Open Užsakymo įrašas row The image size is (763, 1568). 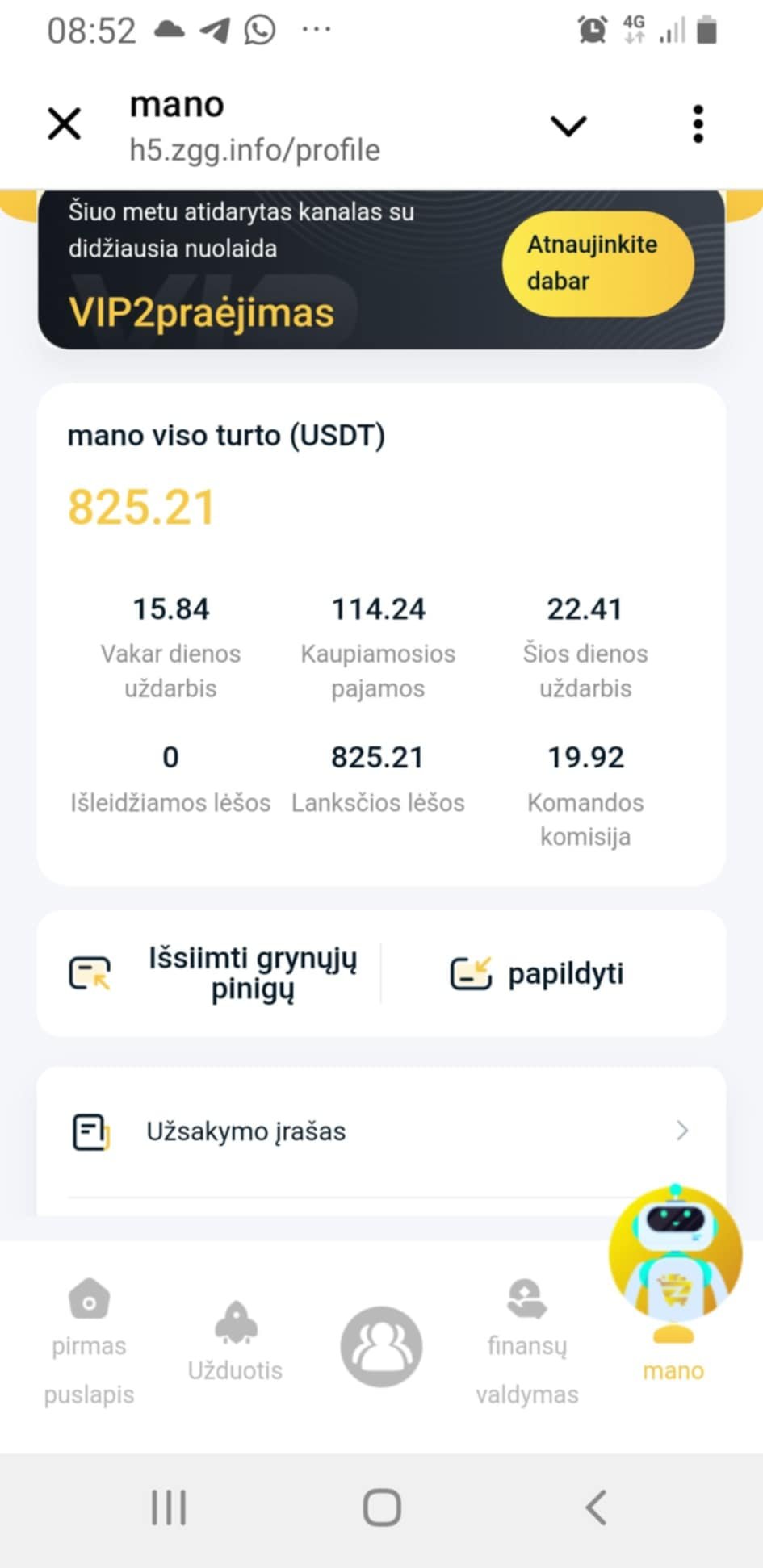(381, 1131)
